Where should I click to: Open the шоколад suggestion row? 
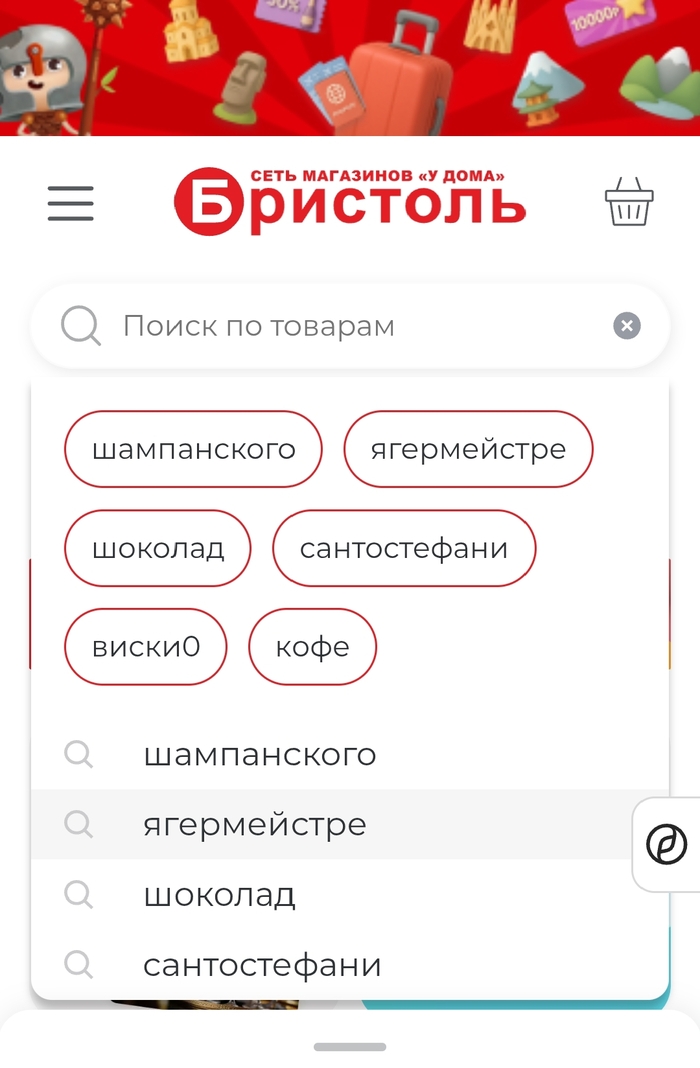pyautogui.click(x=350, y=894)
